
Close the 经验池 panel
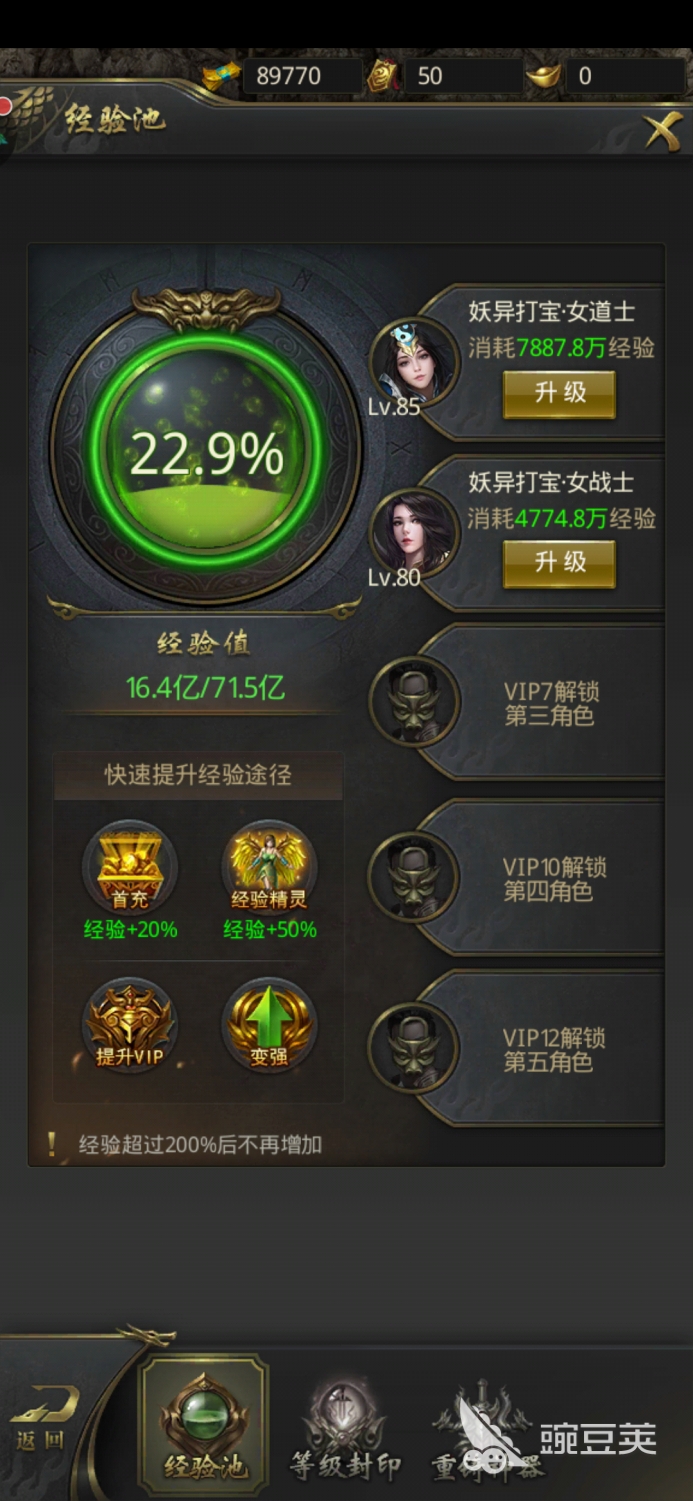662,130
